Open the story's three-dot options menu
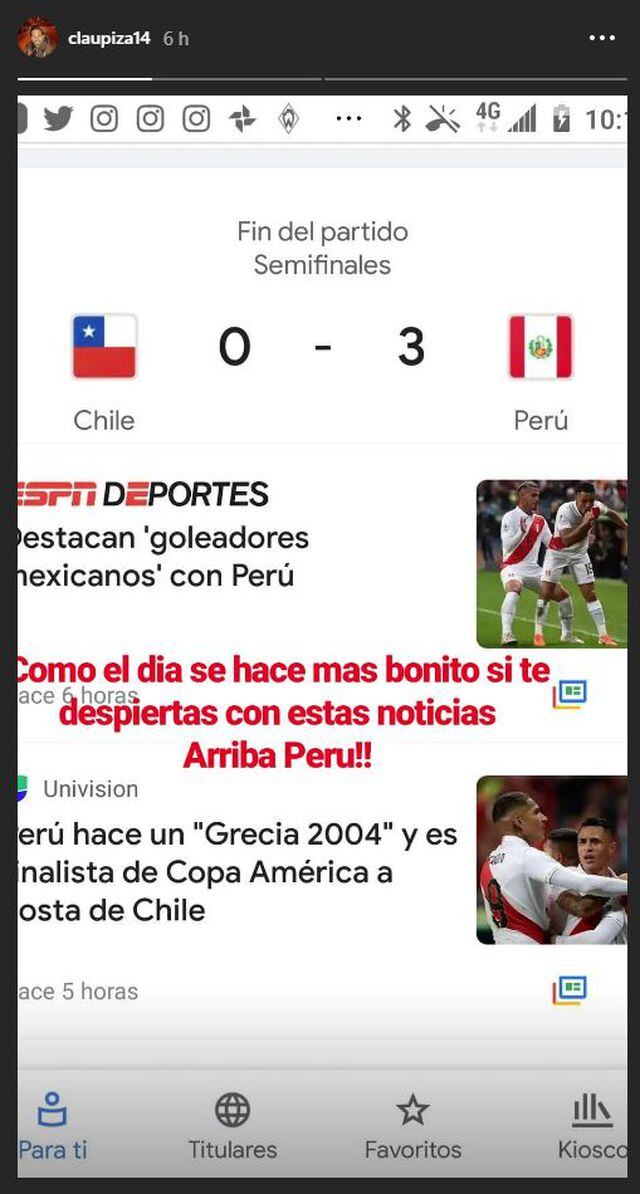The width and height of the screenshot is (640, 1194). [x=602, y=38]
